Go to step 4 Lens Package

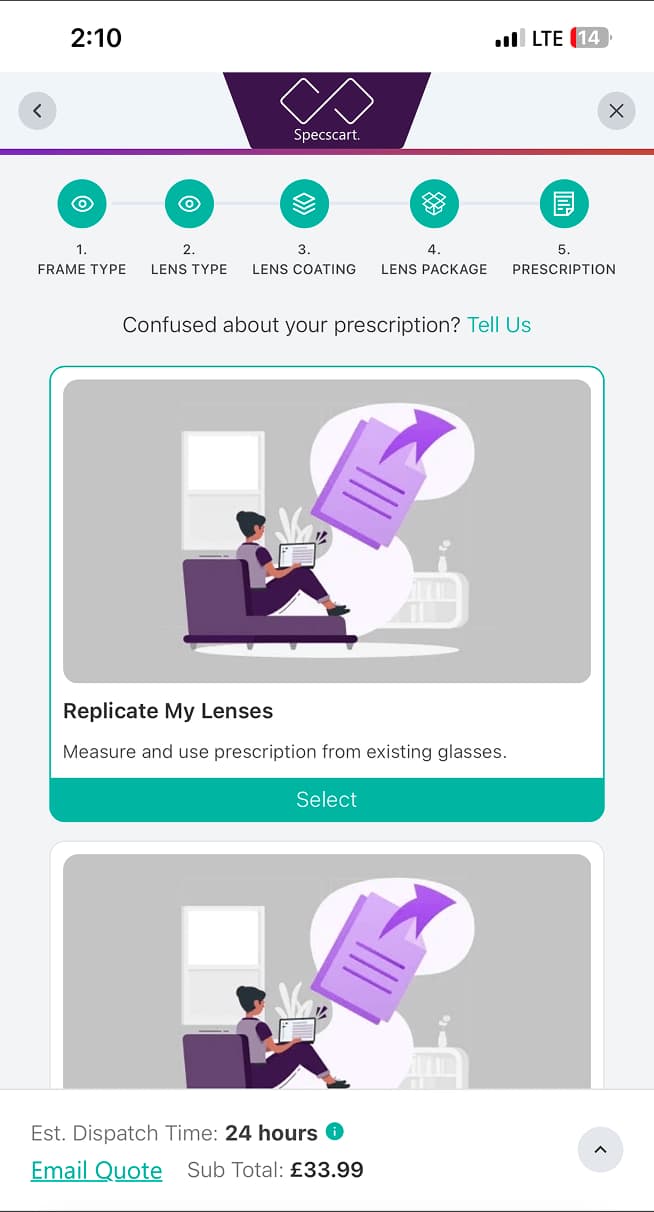434,204
